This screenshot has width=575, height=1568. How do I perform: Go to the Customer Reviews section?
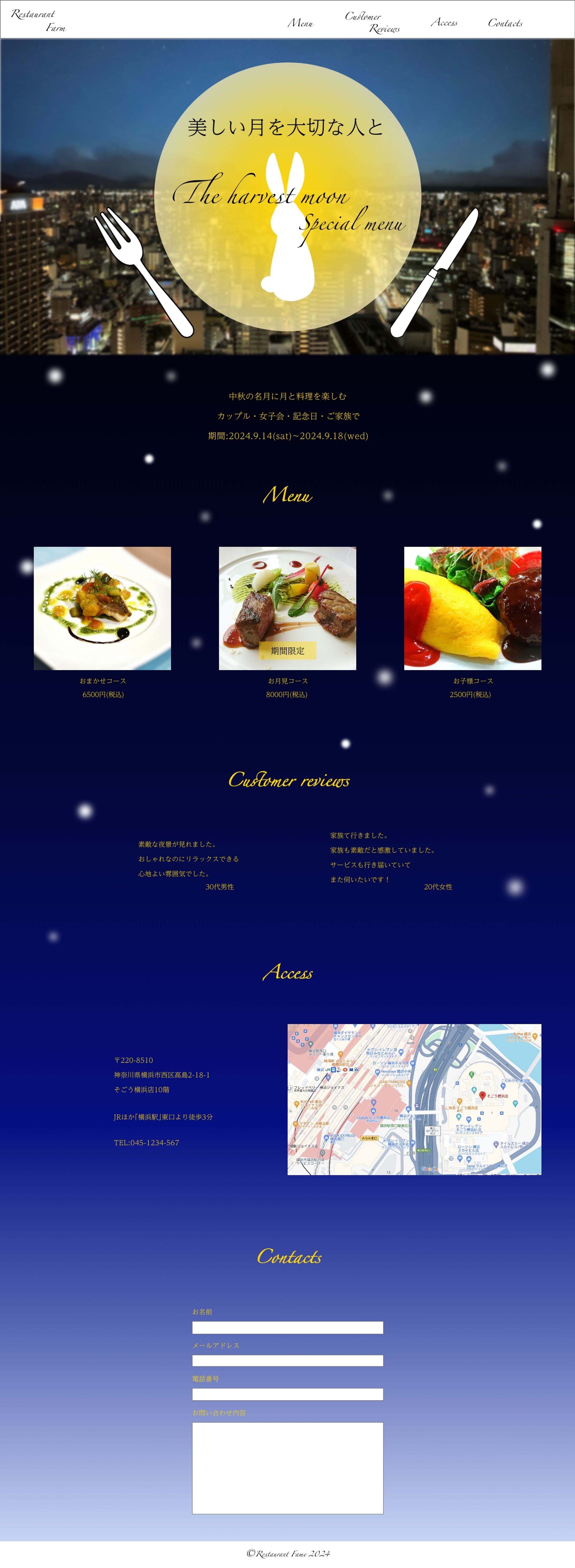[x=372, y=23]
